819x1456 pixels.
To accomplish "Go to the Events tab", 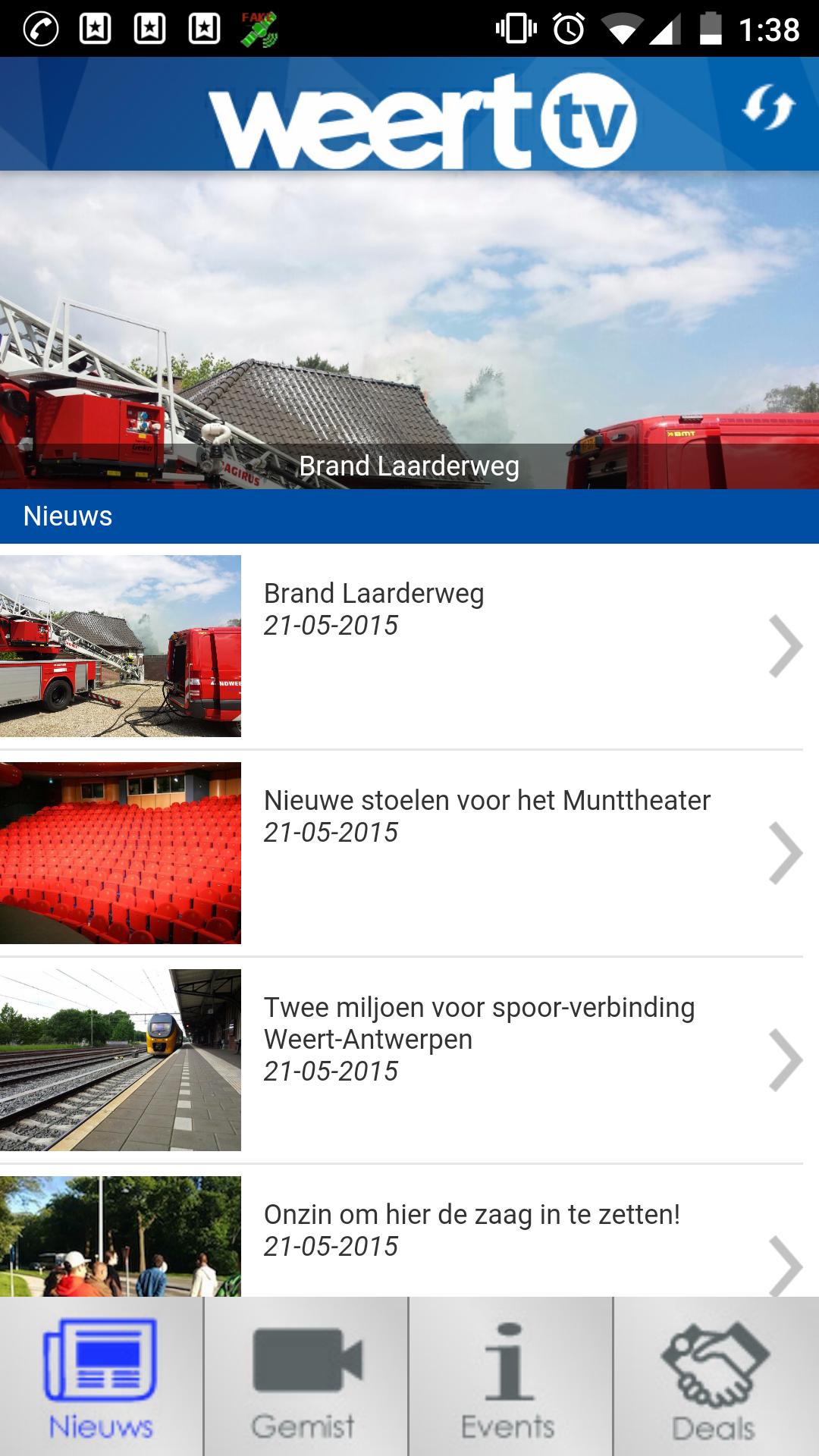I will point(510,1377).
